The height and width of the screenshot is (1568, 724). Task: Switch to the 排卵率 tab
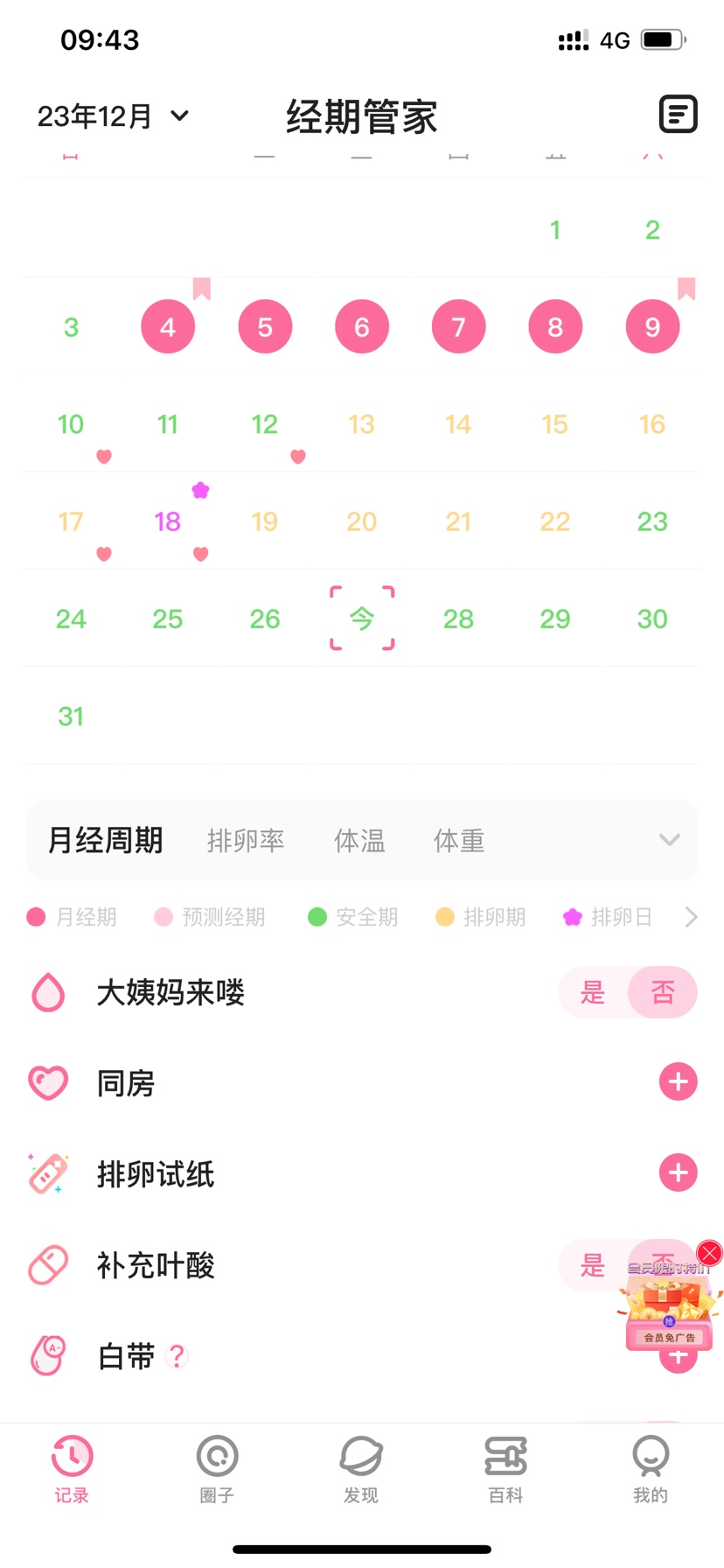[x=246, y=841]
